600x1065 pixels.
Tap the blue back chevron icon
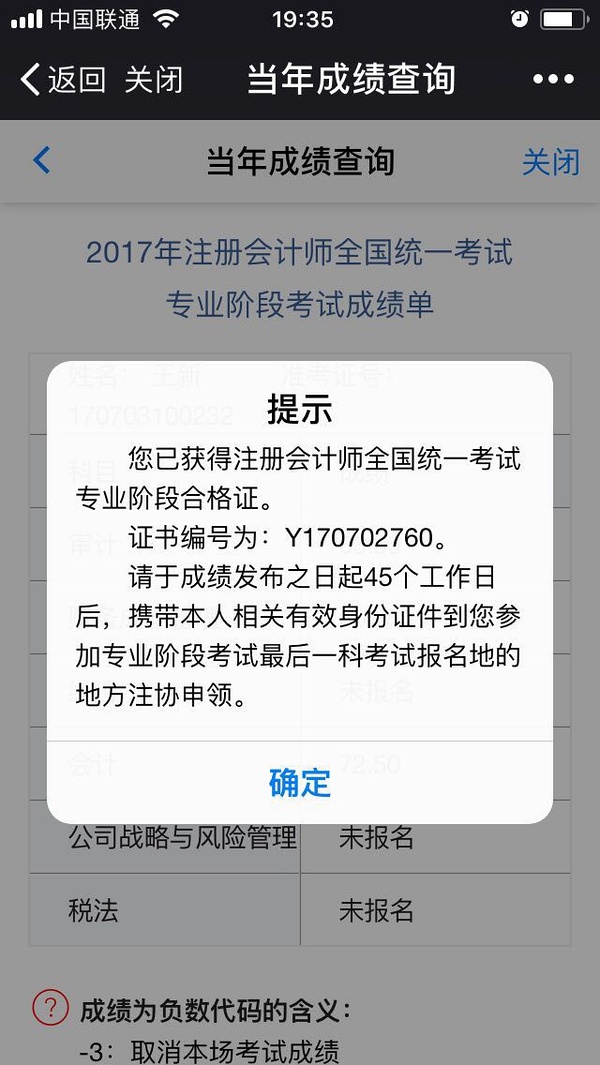(x=42, y=161)
